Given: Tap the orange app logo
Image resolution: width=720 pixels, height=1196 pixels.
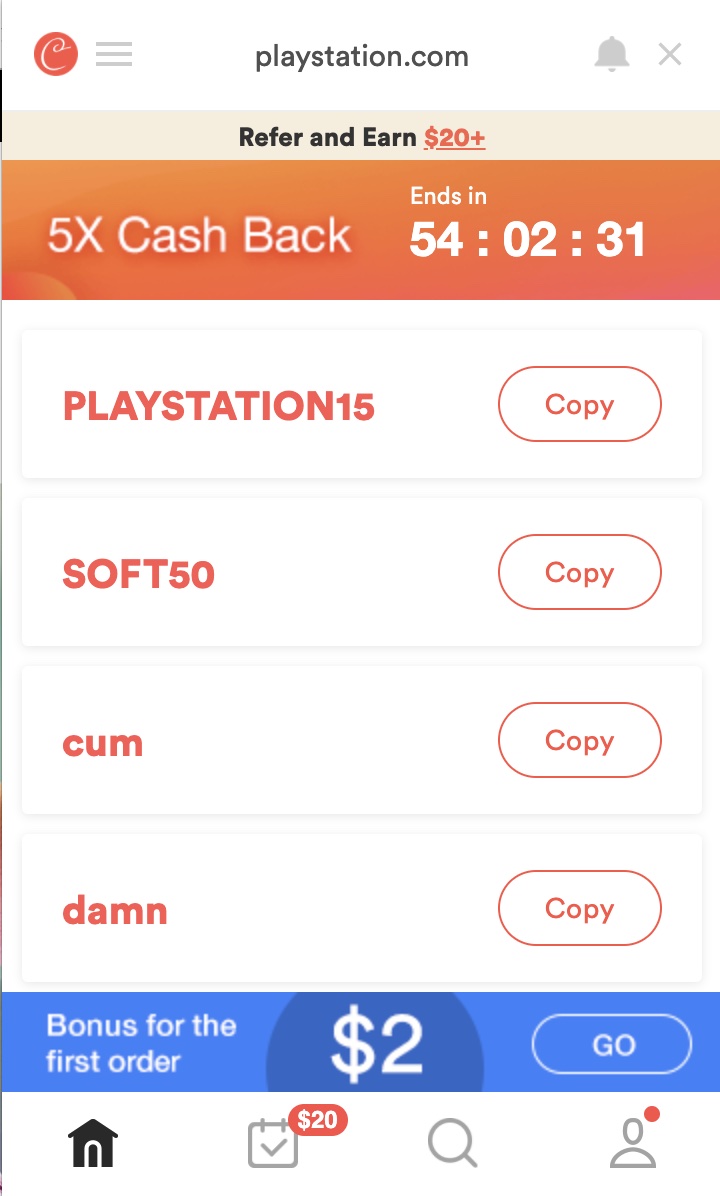Looking at the screenshot, I should pyautogui.click(x=56, y=54).
